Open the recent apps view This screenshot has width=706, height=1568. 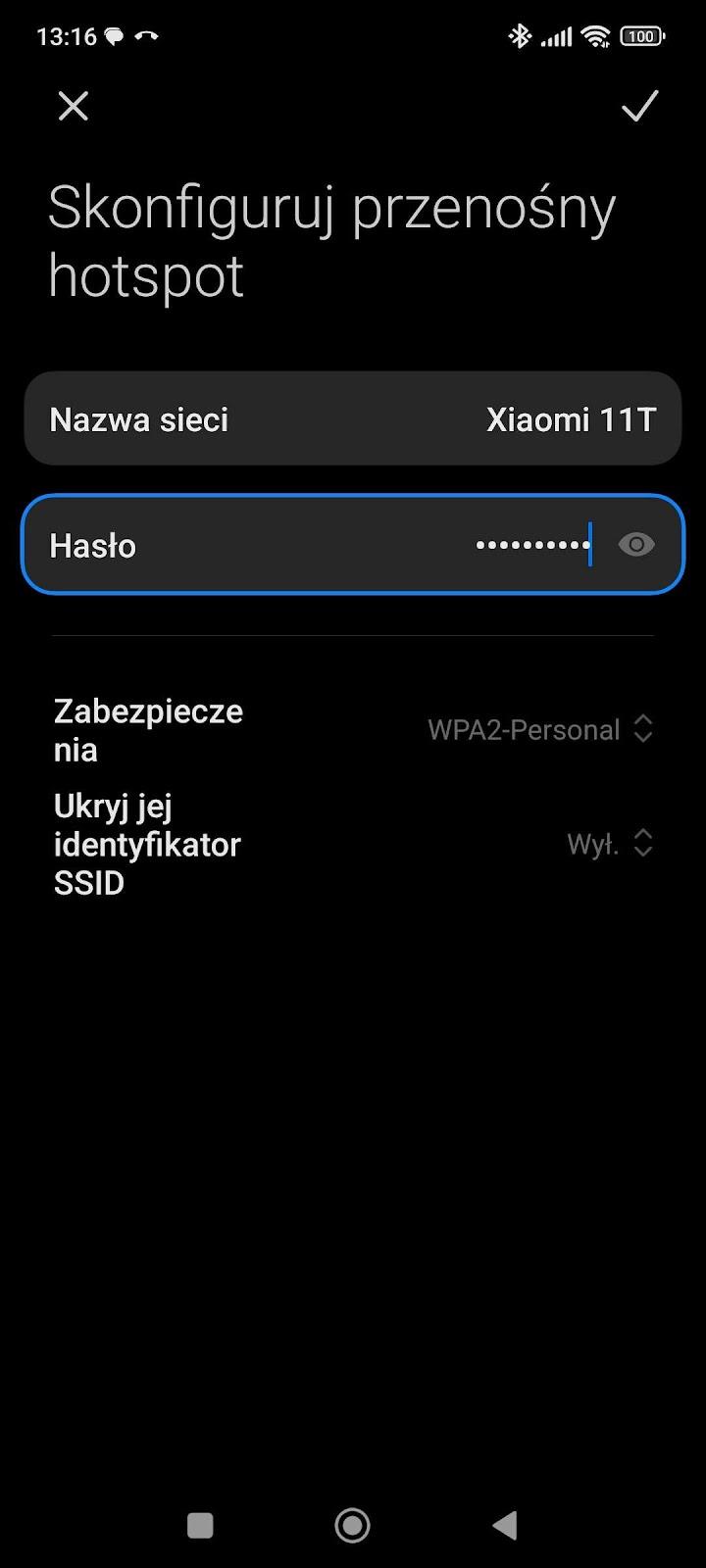(x=200, y=1525)
